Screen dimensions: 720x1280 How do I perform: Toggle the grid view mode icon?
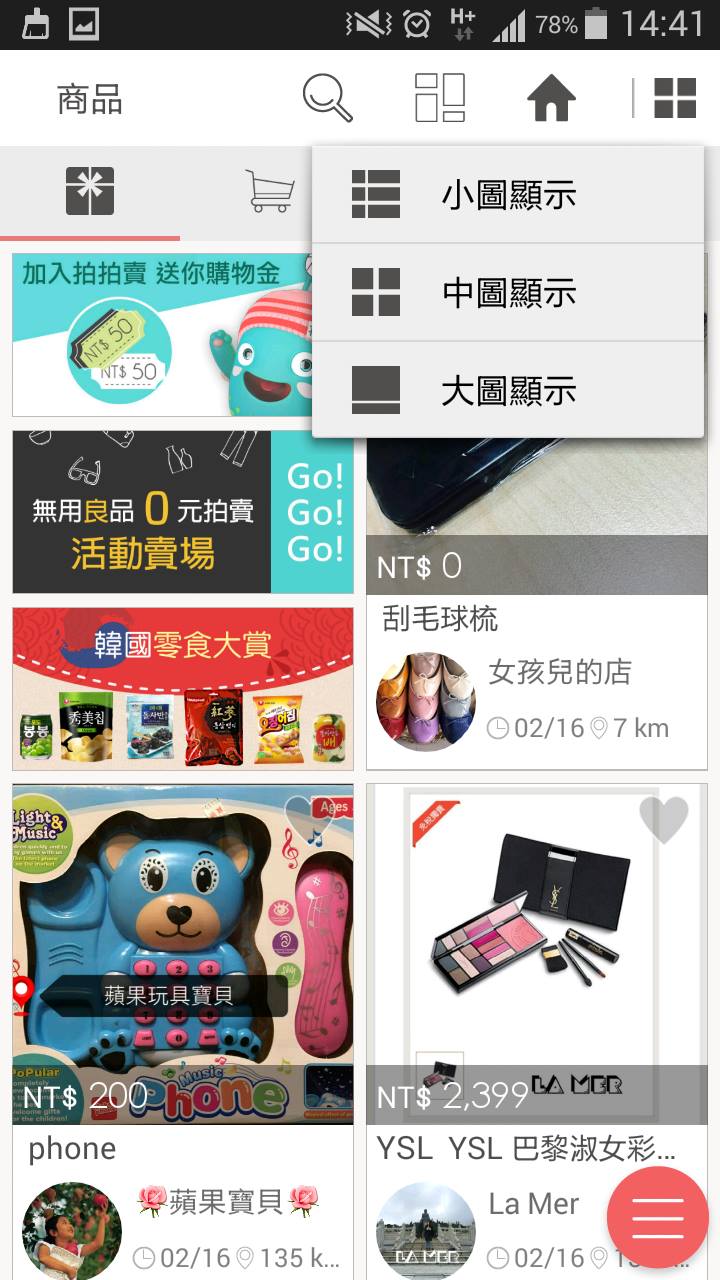(675, 98)
